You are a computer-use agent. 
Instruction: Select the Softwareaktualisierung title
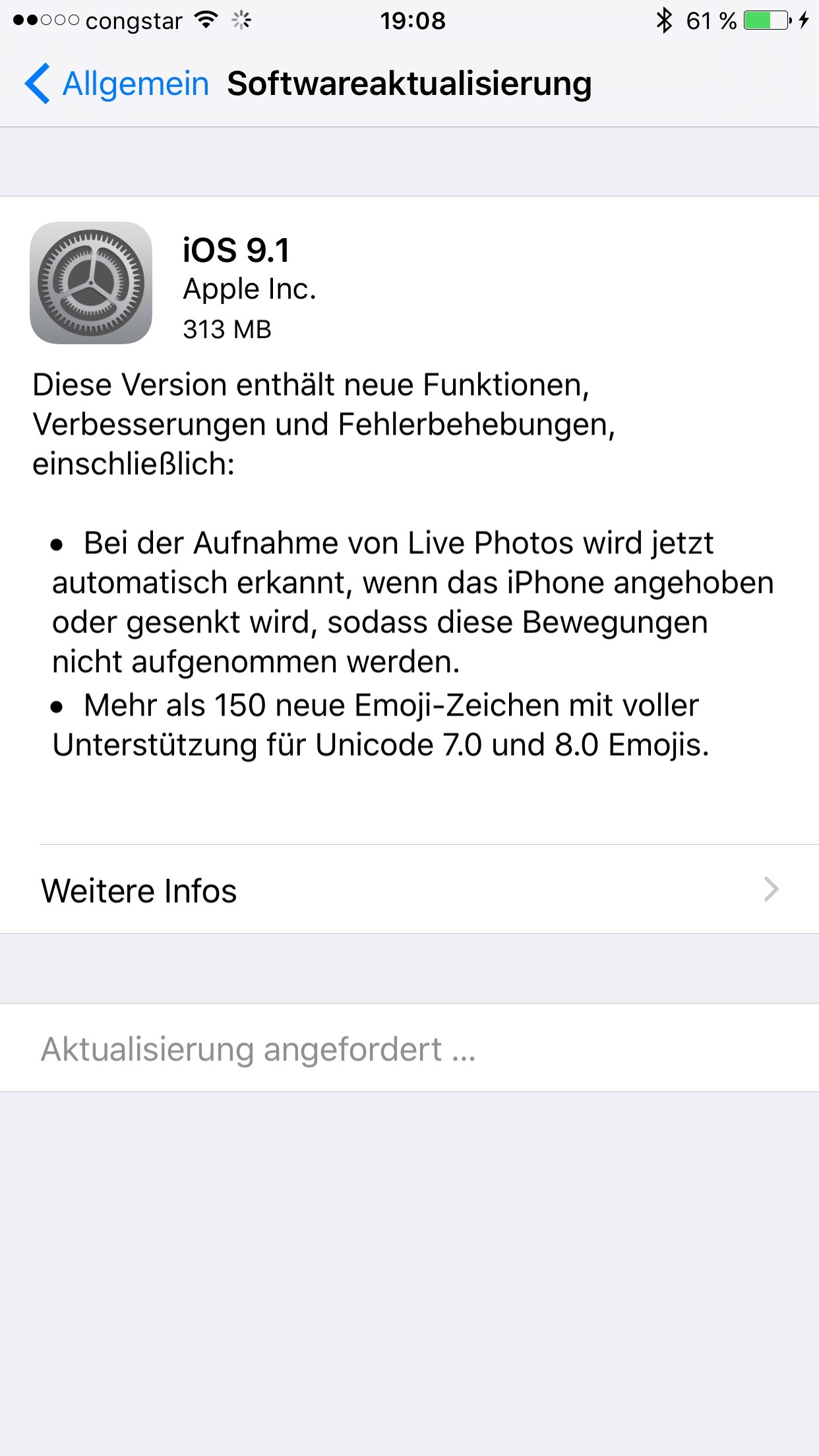tap(409, 84)
